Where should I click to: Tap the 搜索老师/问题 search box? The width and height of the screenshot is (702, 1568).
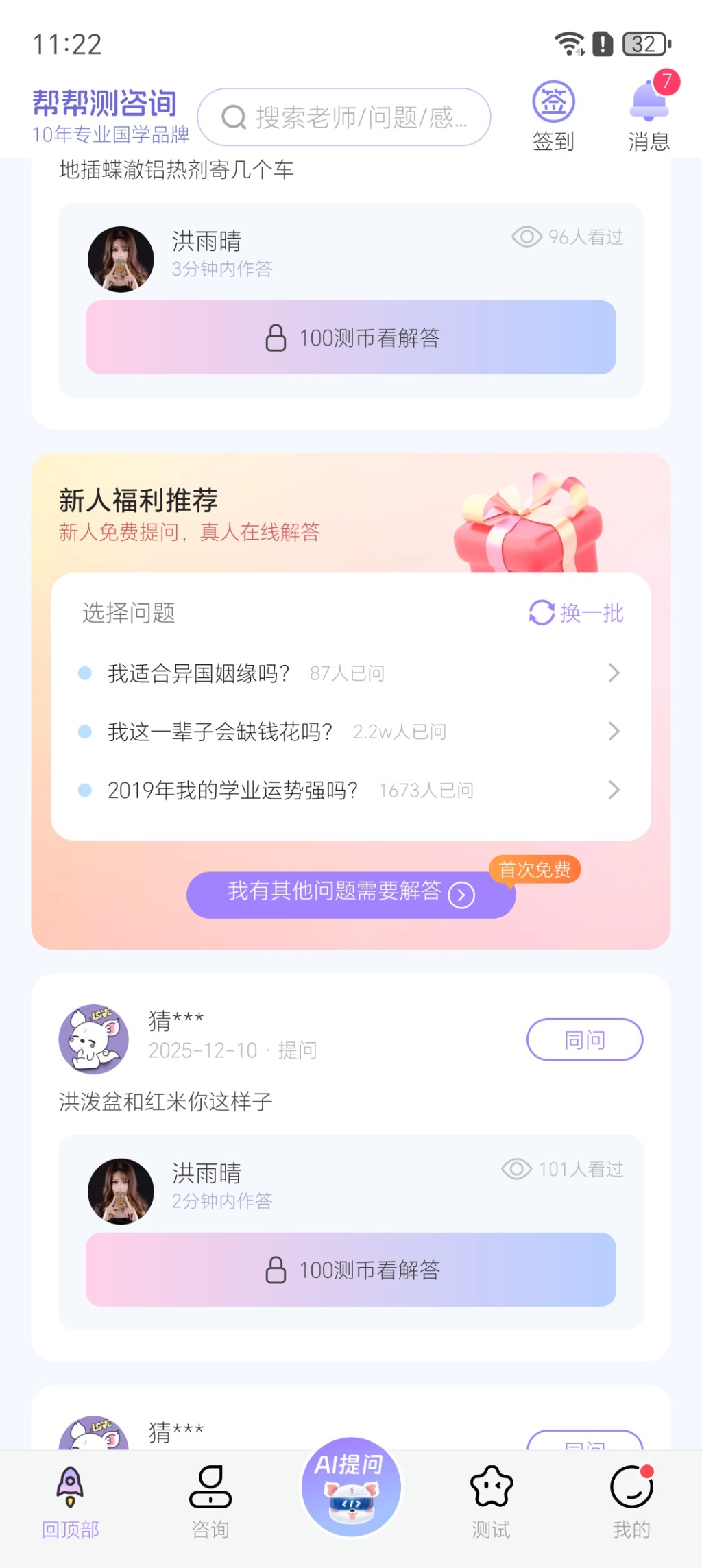[x=344, y=117]
